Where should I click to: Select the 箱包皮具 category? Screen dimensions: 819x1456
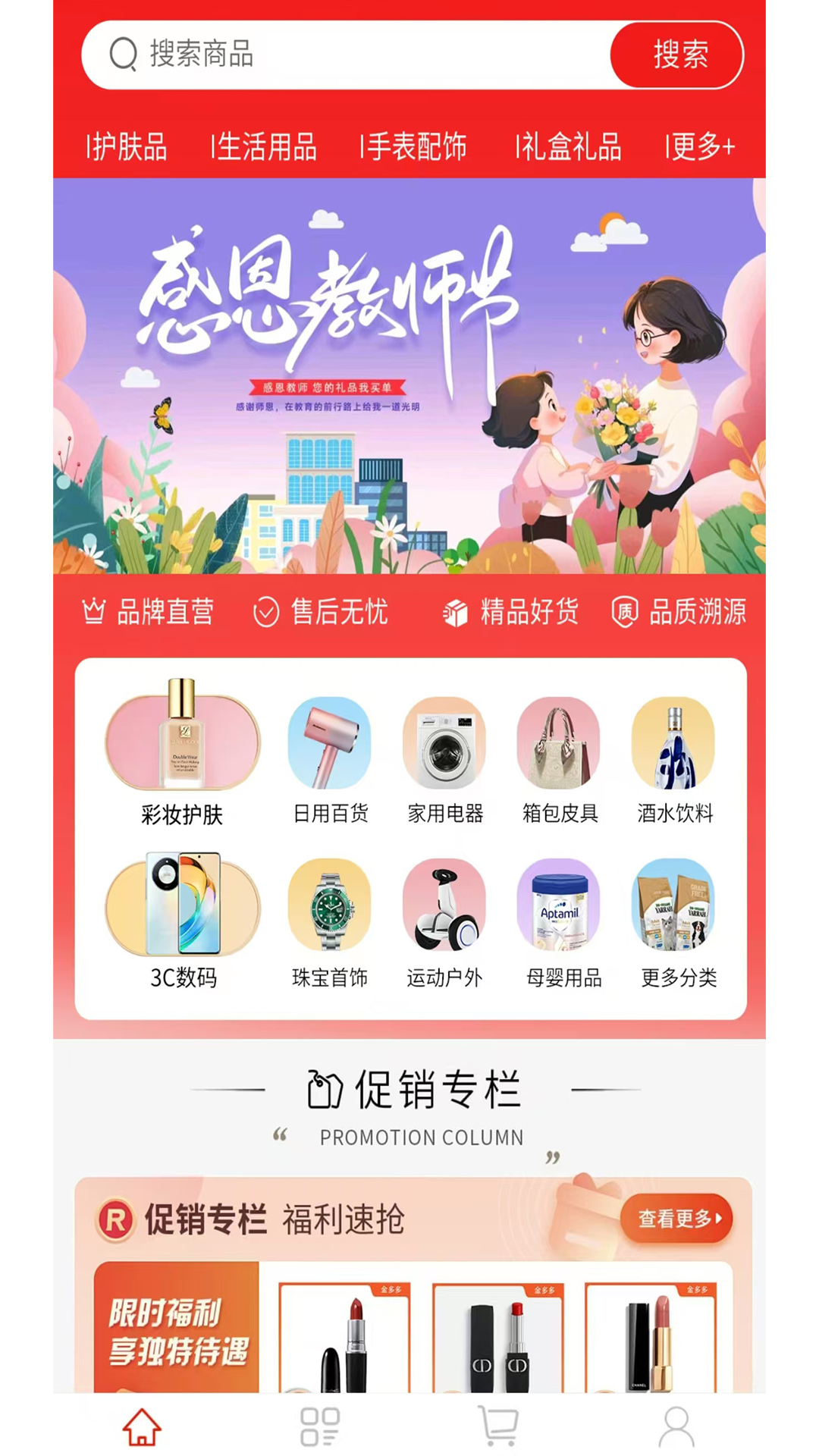click(x=560, y=758)
